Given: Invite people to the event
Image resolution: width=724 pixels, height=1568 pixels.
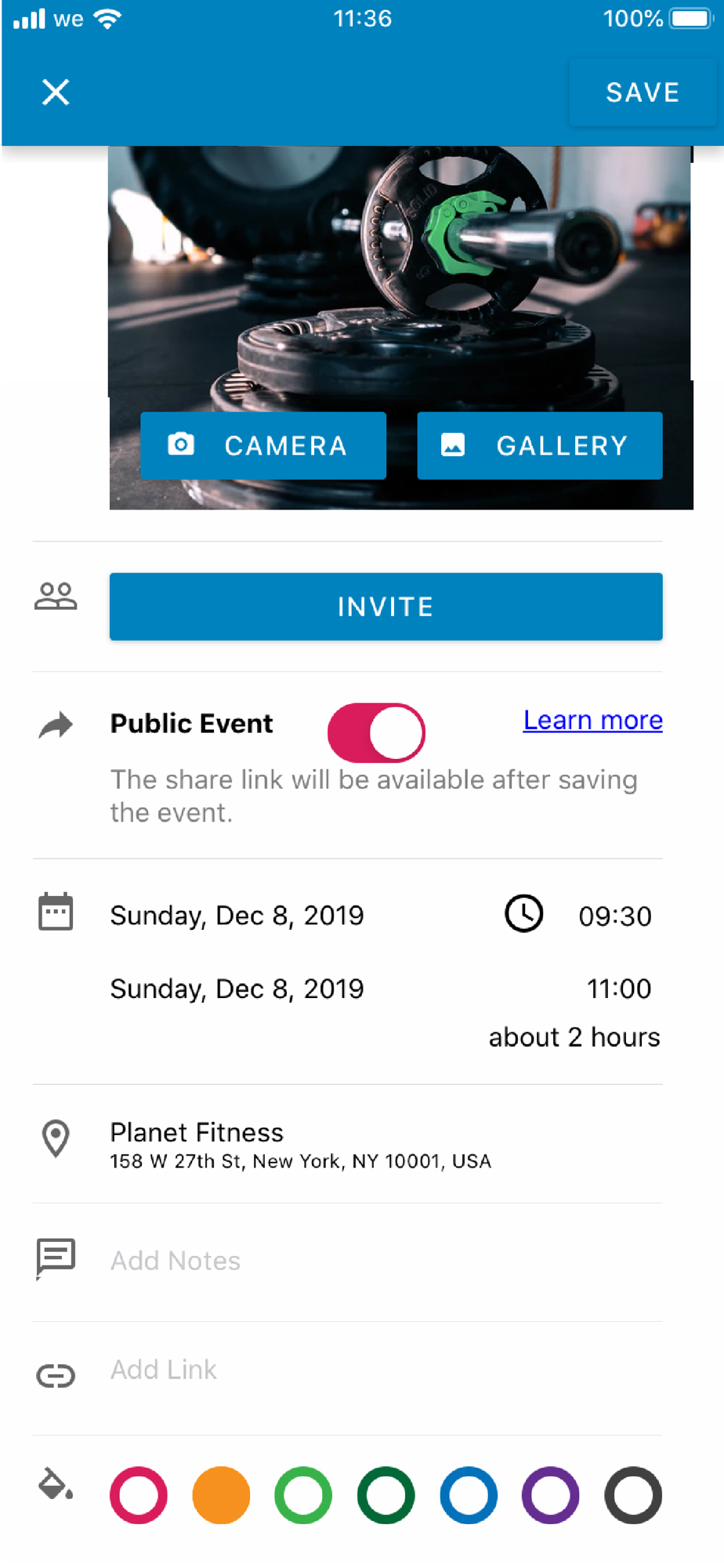Looking at the screenshot, I should (x=386, y=607).
